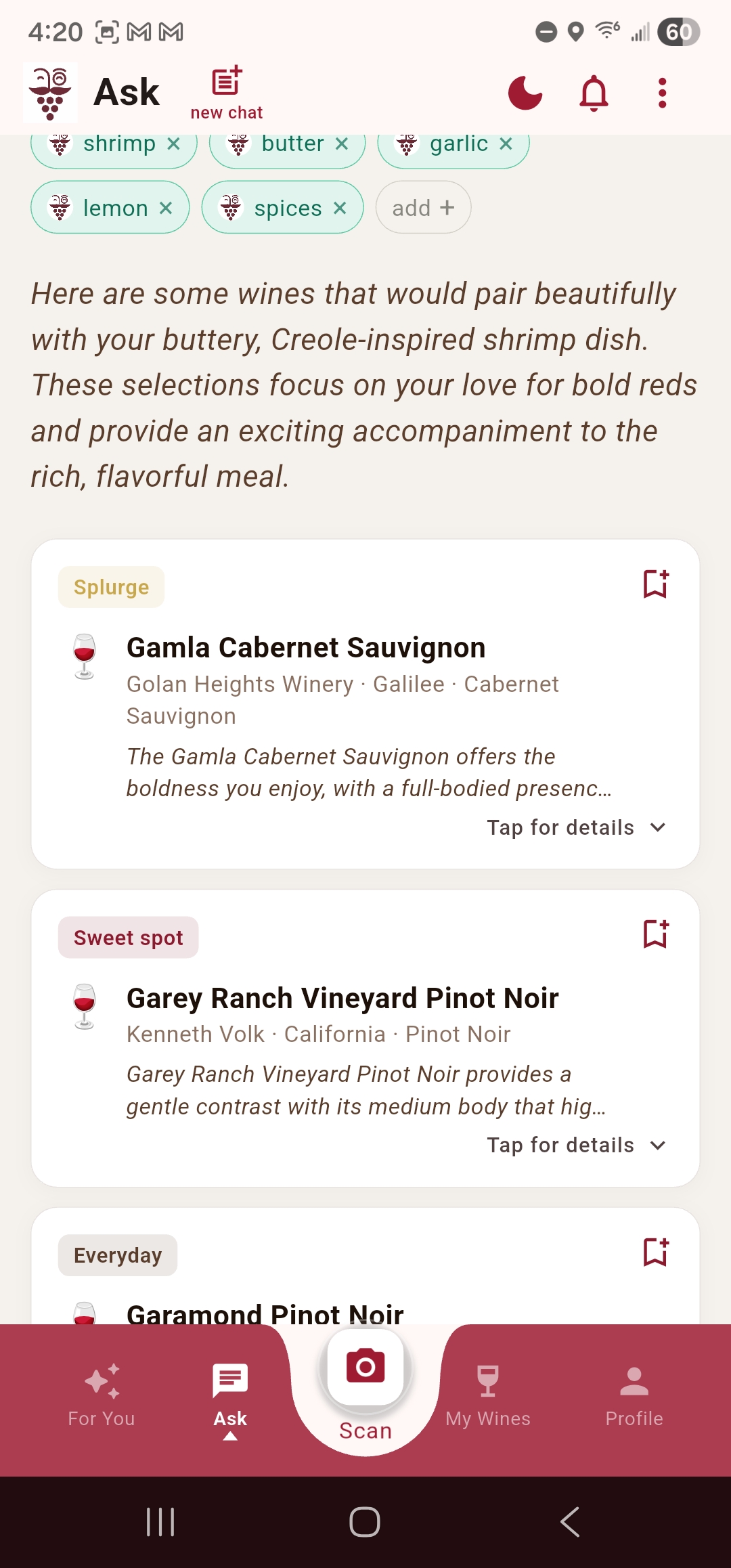Start a new chat

tap(226, 93)
